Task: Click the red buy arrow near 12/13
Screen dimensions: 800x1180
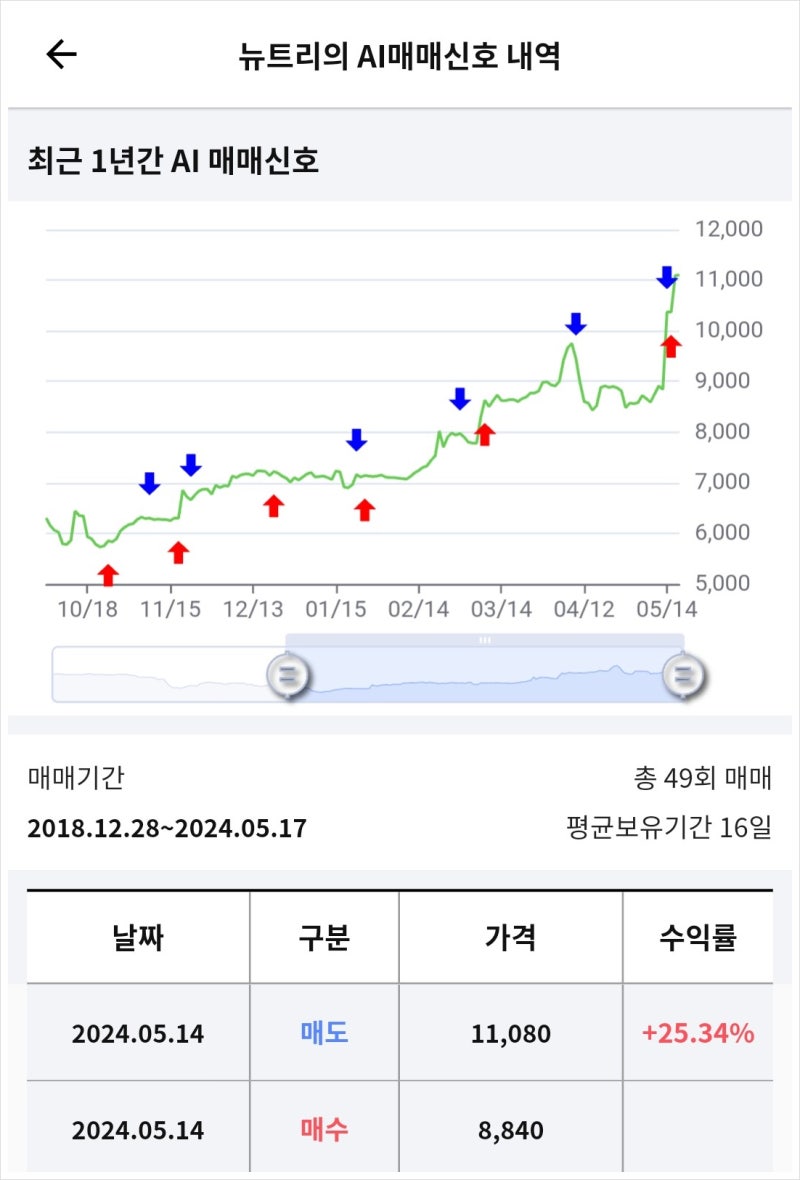Action: [272, 508]
